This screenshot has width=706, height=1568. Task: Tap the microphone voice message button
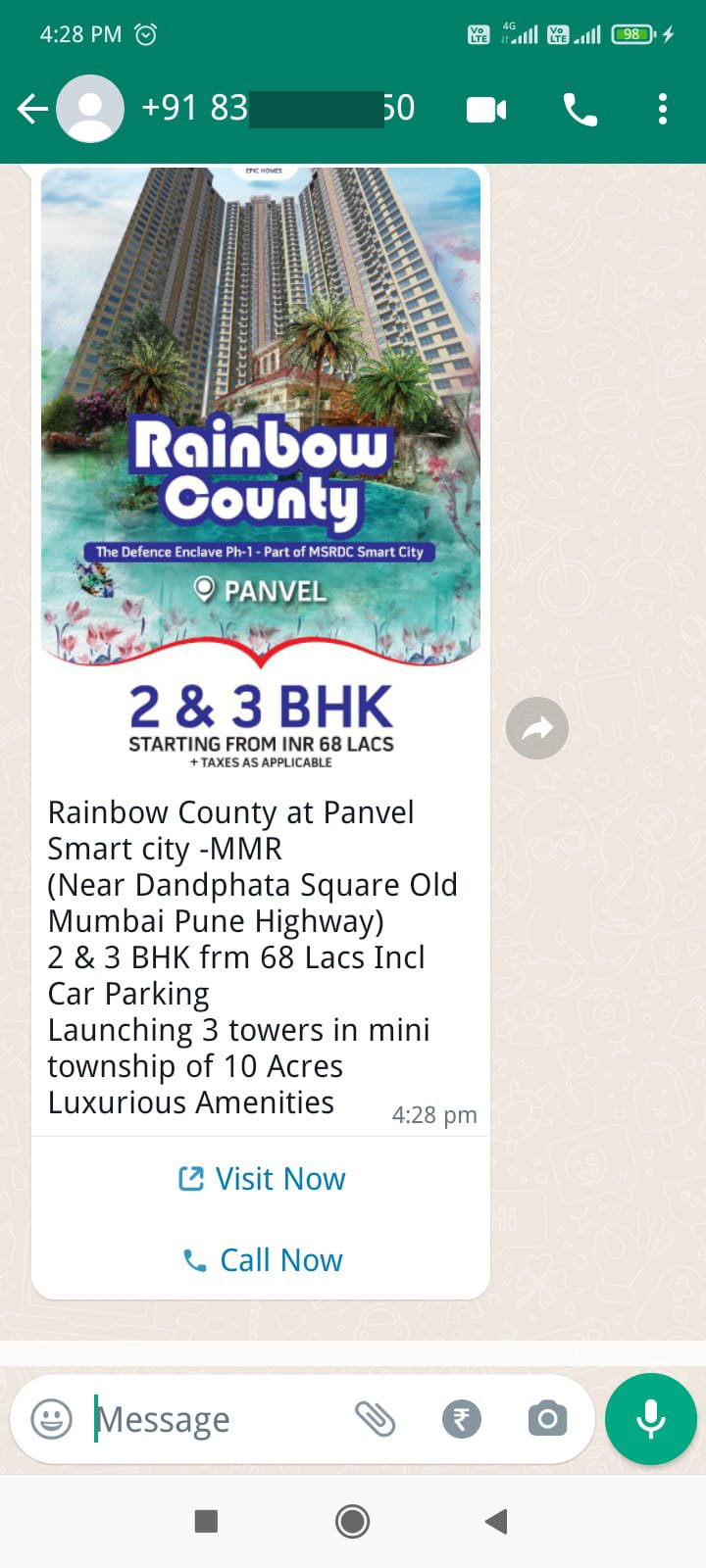tap(650, 1418)
